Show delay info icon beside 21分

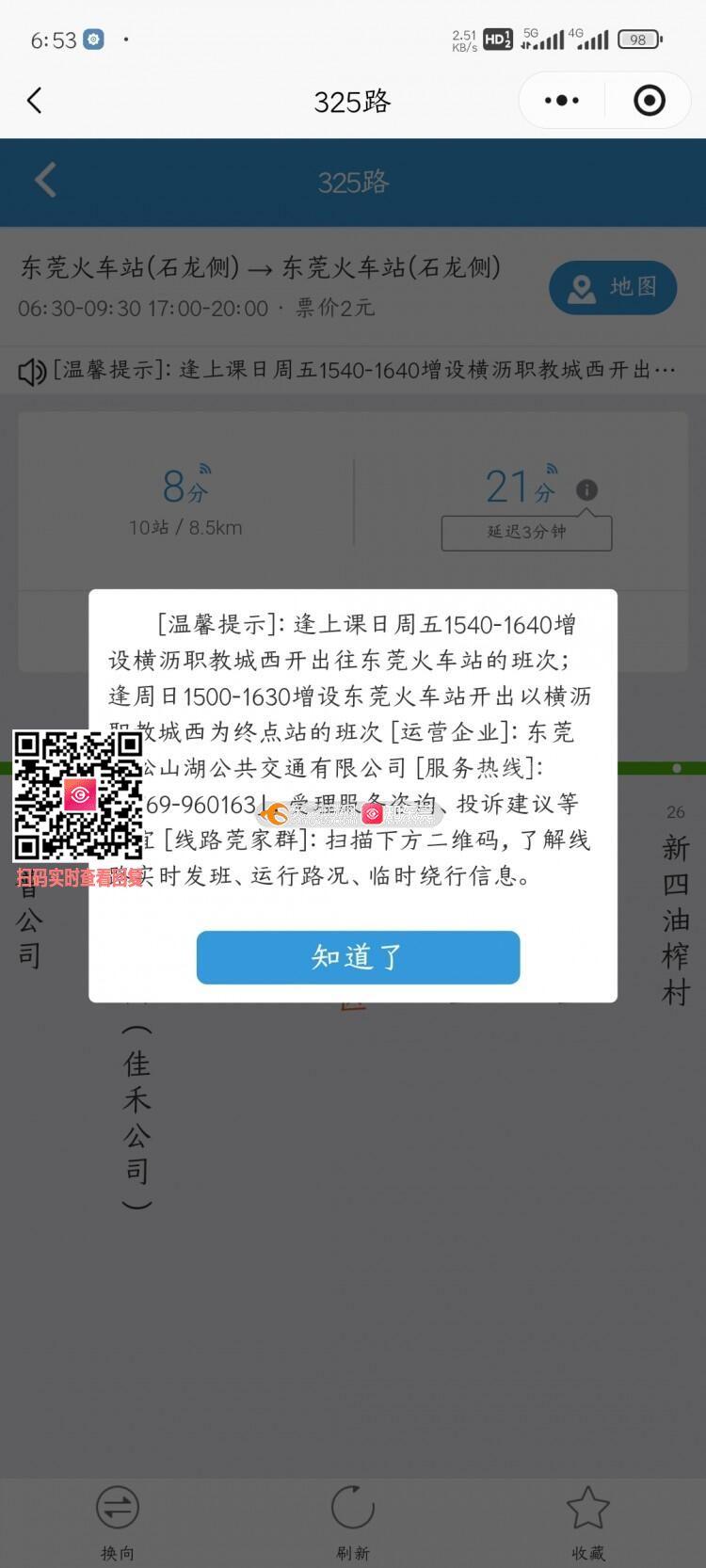tap(586, 489)
